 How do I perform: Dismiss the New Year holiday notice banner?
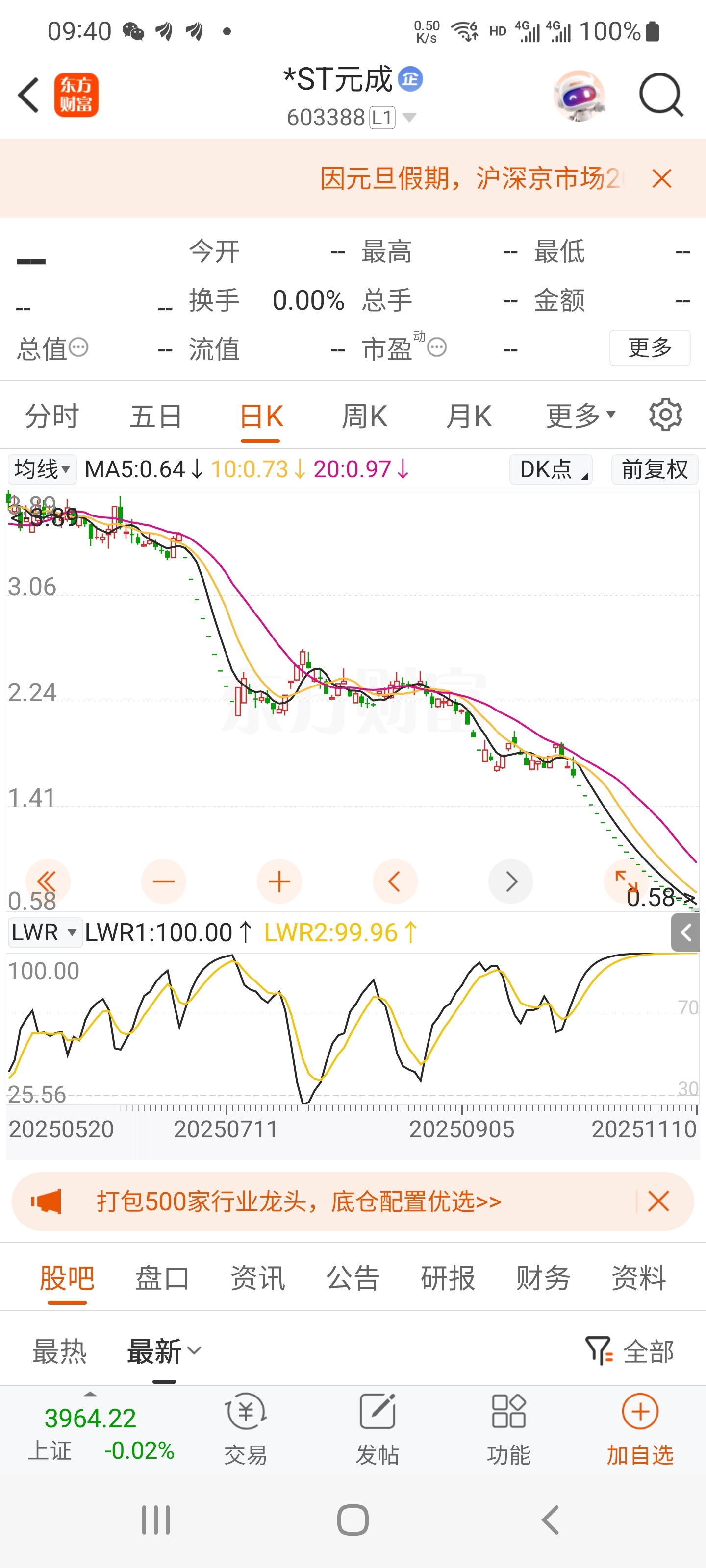pyautogui.click(x=661, y=178)
